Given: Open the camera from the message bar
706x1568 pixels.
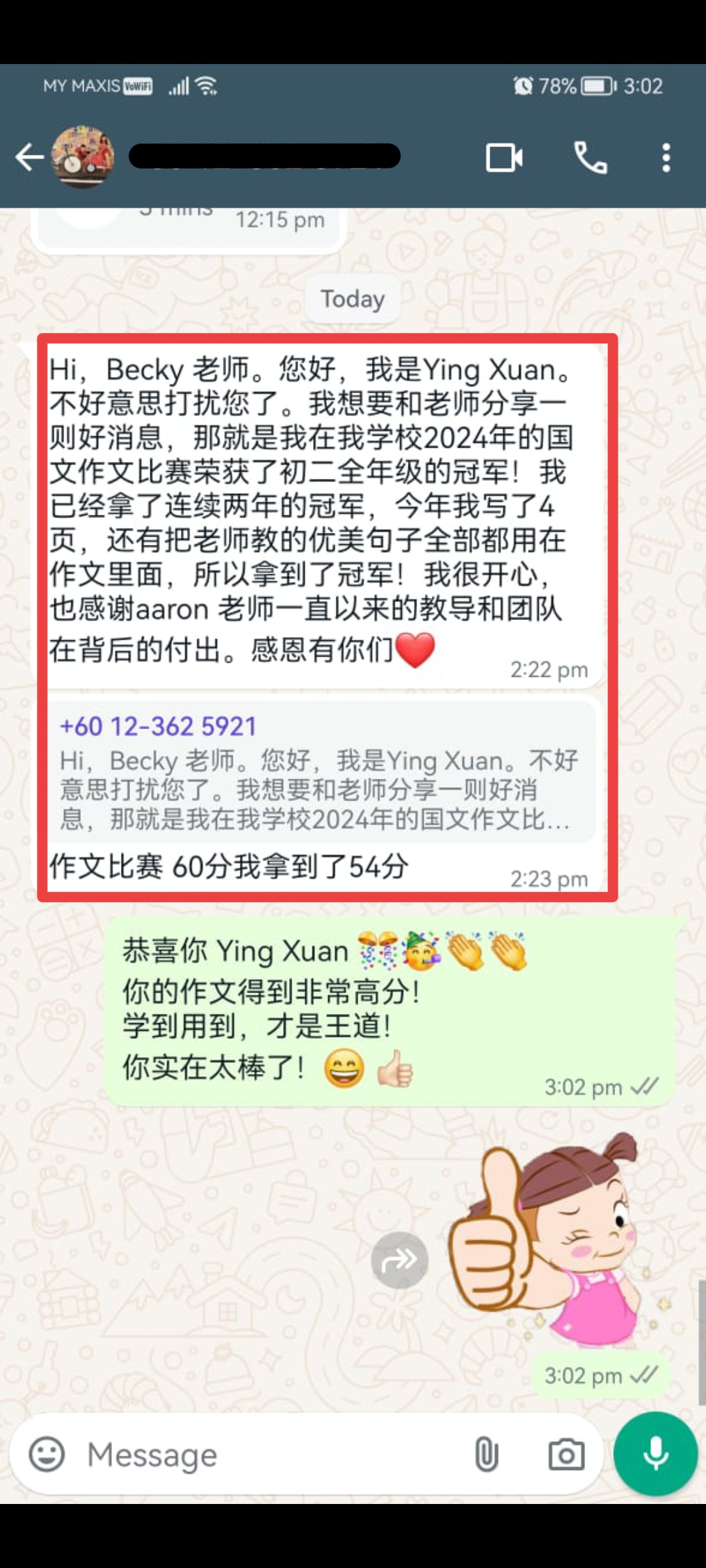Looking at the screenshot, I should pyautogui.click(x=566, y=1454).
